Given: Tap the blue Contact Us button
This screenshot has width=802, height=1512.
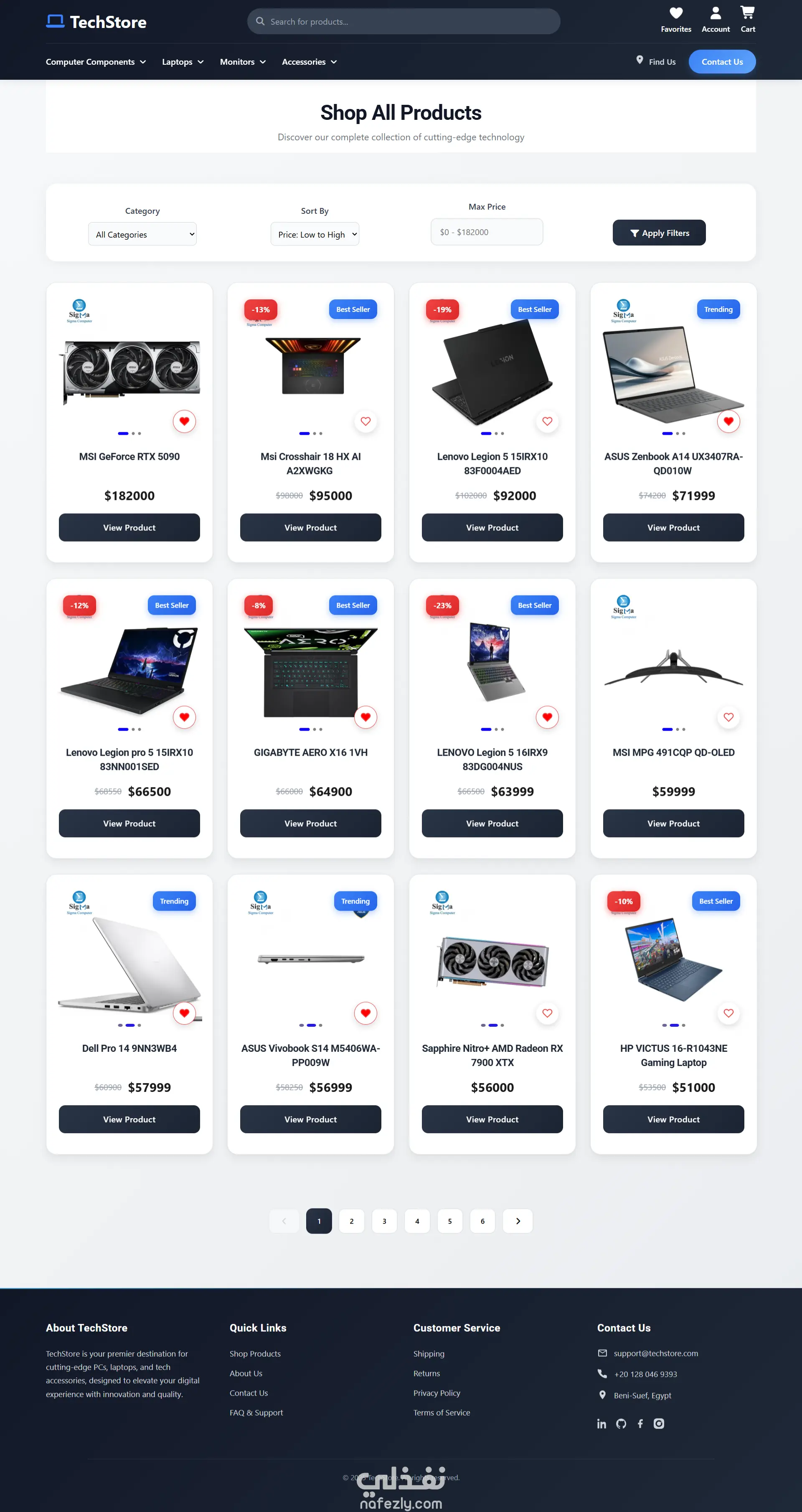Looking at the screenshot, I should pyautogui.click(x=721, y=62).
